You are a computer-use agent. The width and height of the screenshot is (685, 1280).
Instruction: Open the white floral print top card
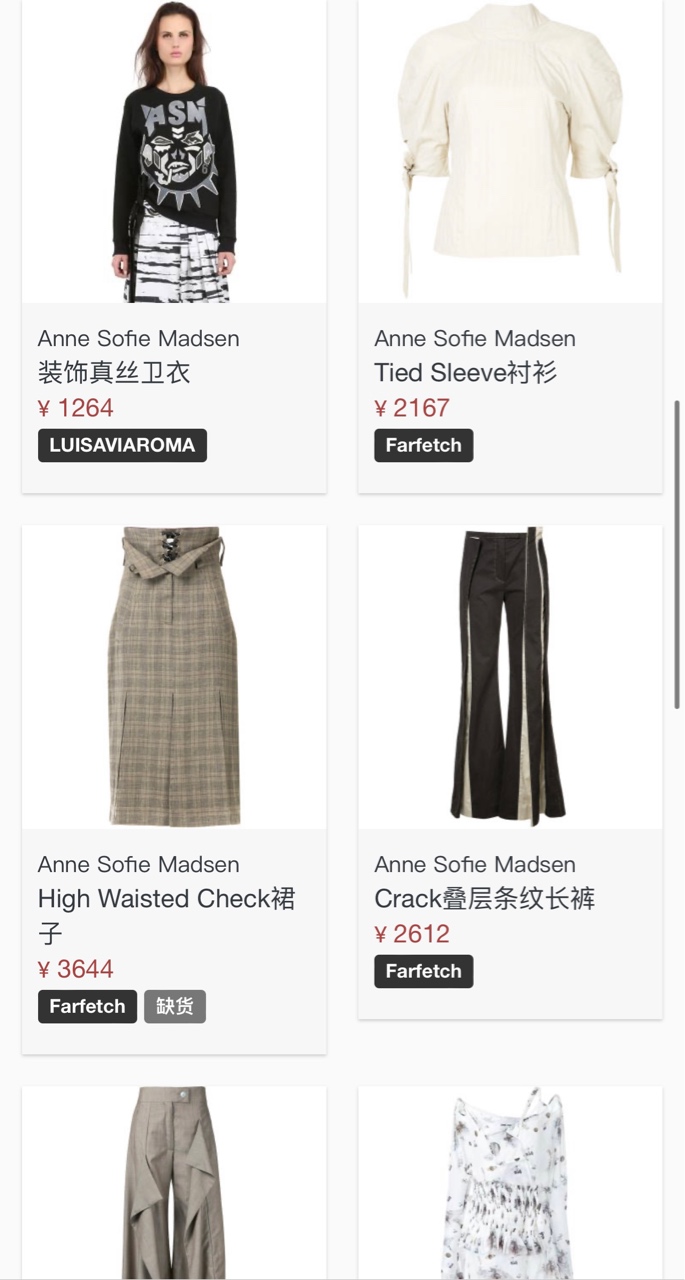[x=510, y=1182]
